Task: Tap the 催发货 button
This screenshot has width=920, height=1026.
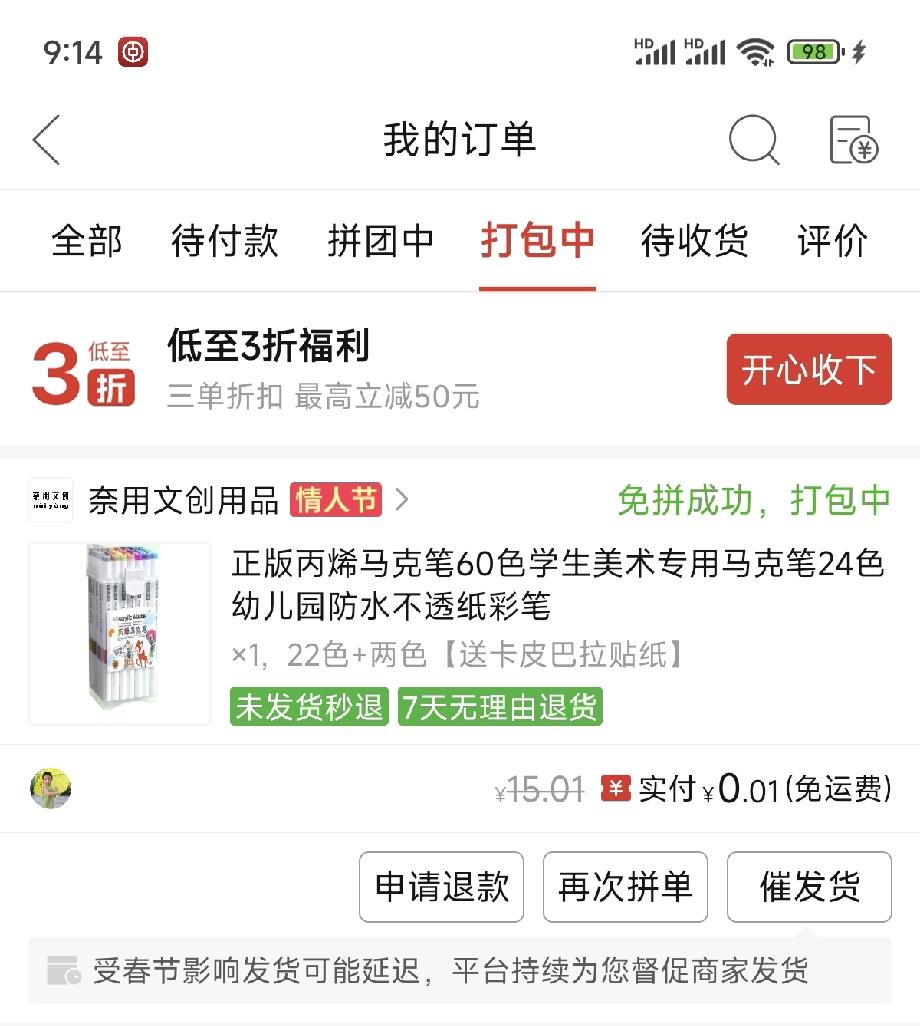Action: point(809,887)
